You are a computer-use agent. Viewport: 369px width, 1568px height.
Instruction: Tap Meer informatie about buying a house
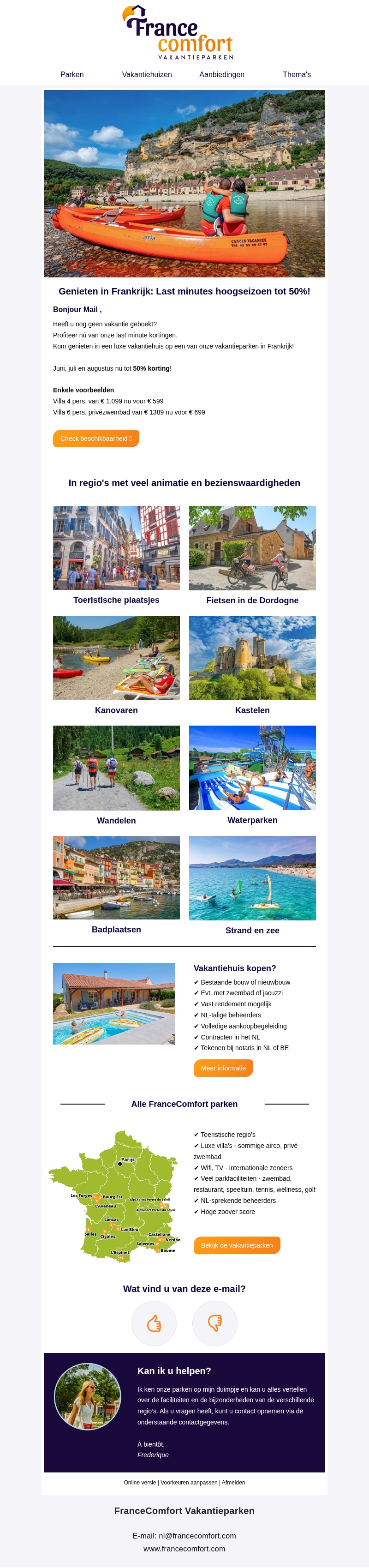tap(223, 1068)
